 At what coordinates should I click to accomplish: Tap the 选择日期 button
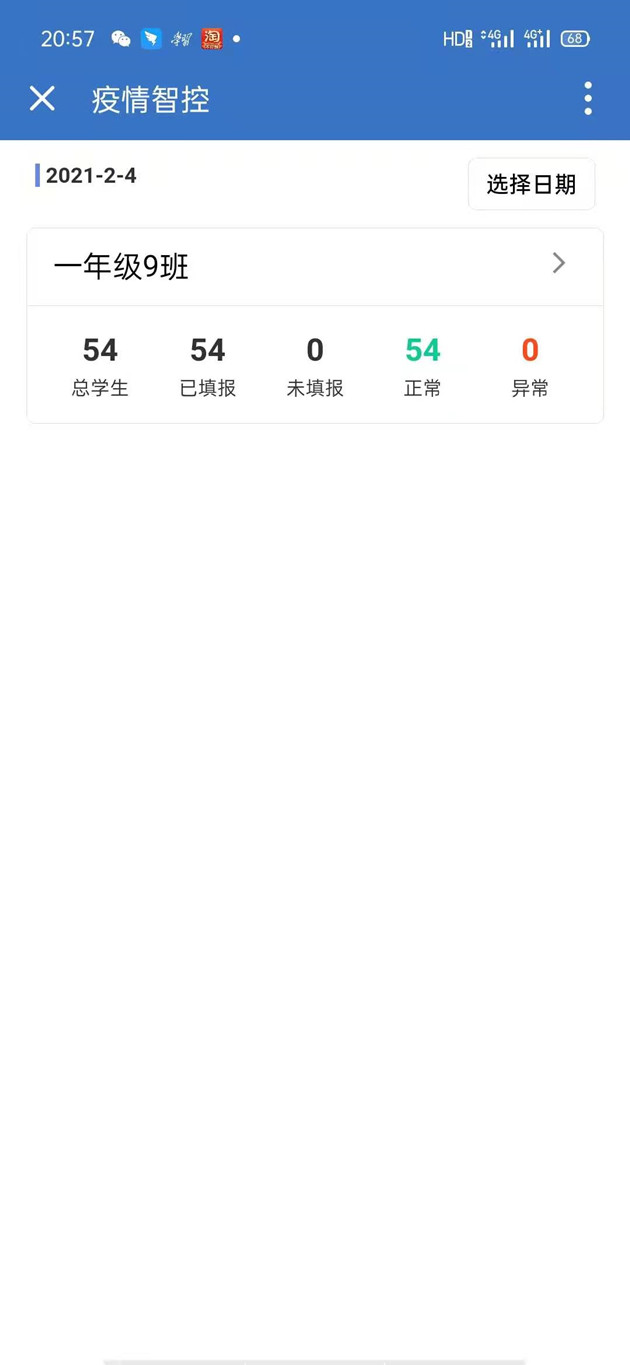[x=531, y=184]
